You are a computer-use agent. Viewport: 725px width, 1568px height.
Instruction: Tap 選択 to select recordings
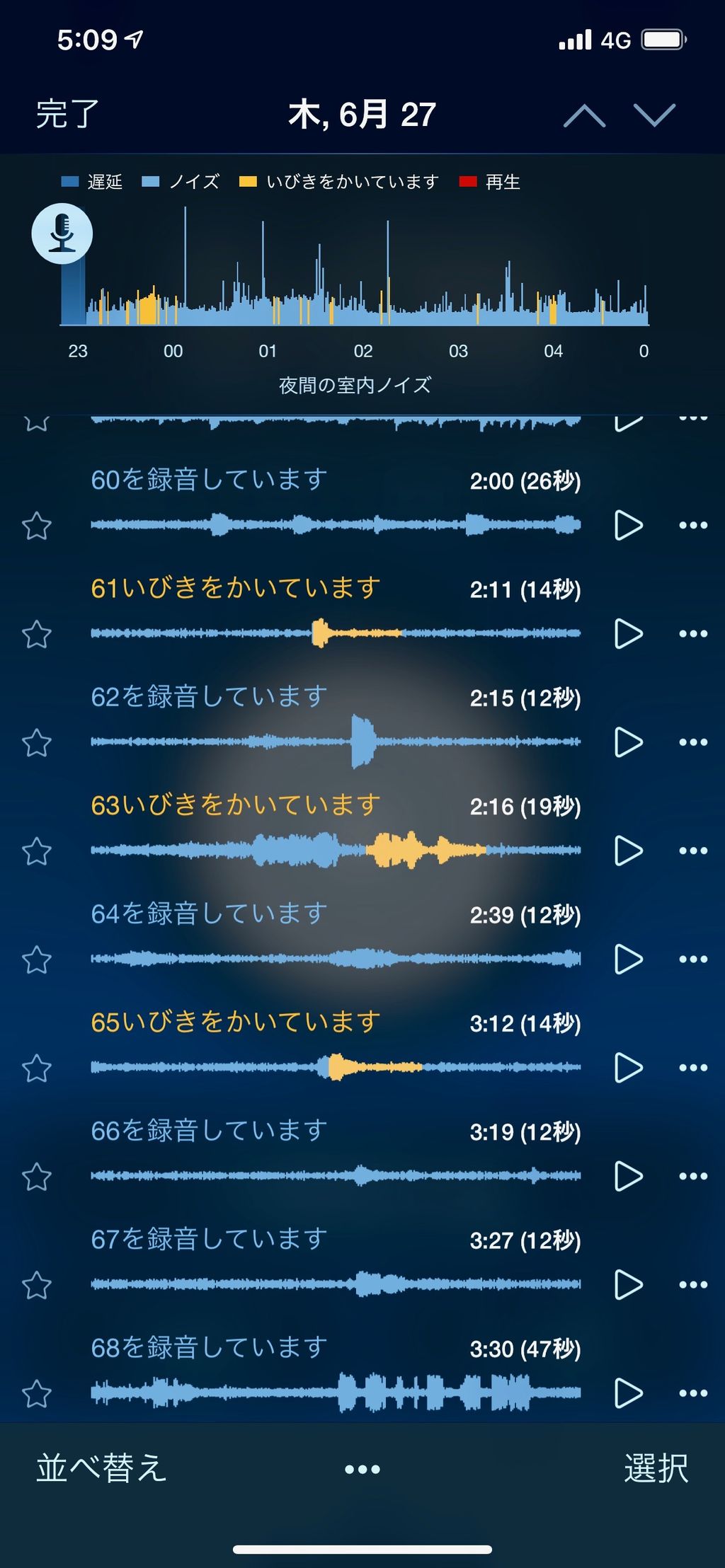(656, 1468)
